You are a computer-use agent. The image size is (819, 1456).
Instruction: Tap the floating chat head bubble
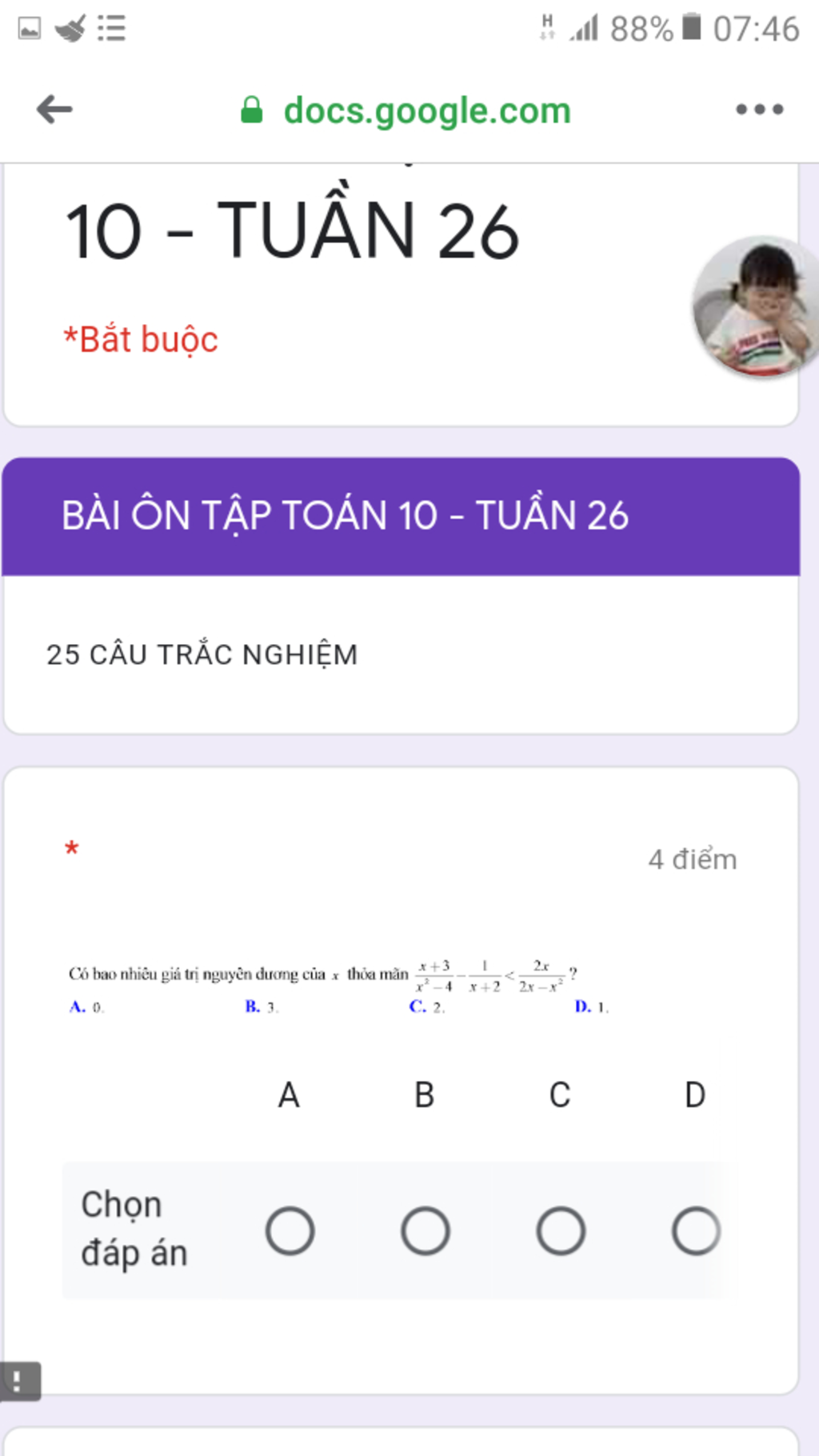pyautogui.click(x=756, y=306)
